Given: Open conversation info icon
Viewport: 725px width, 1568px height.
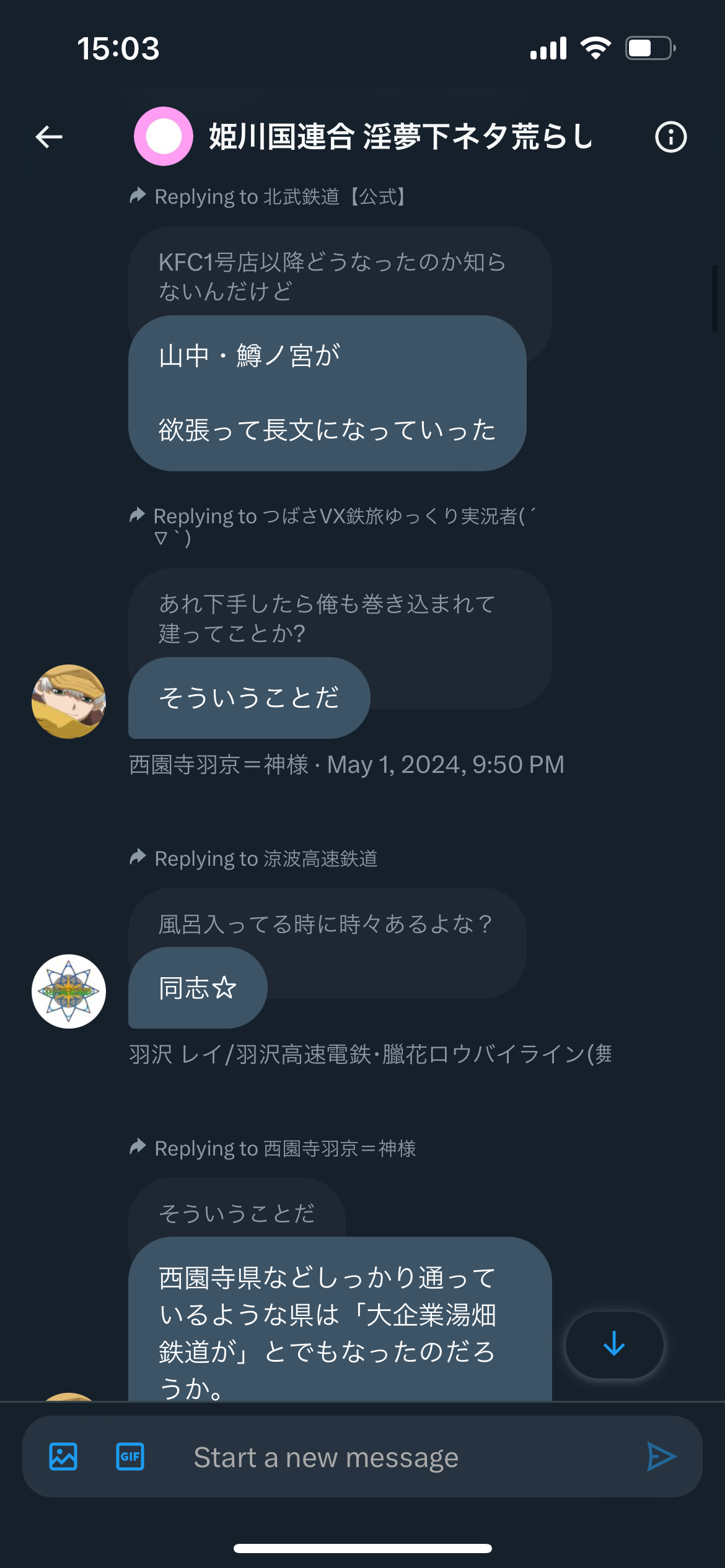Looking at the screenshot, I should [x=671, y=137].
